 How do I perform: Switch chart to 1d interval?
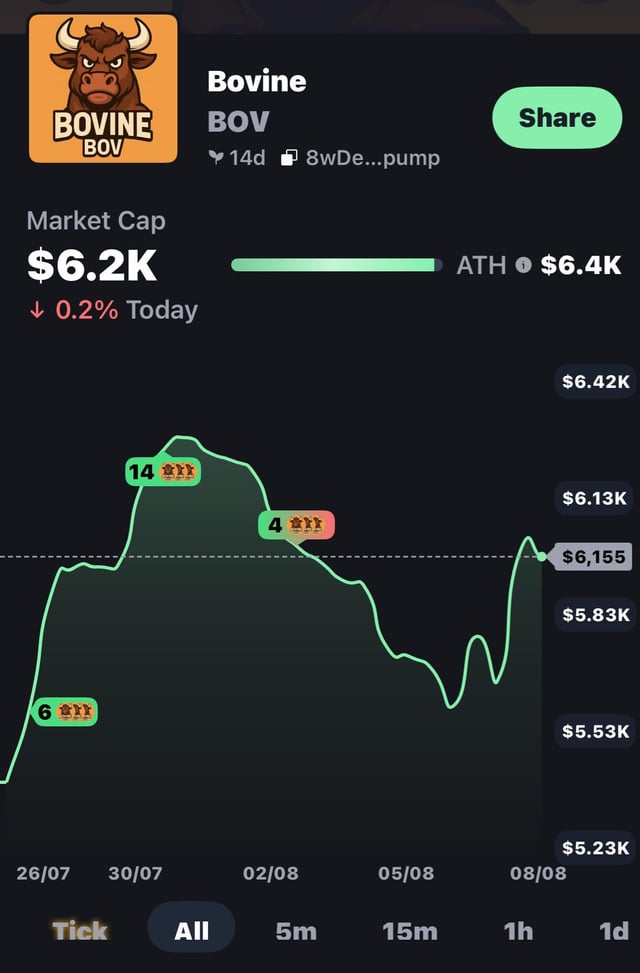pyautogui.click(x=613, y=931)
